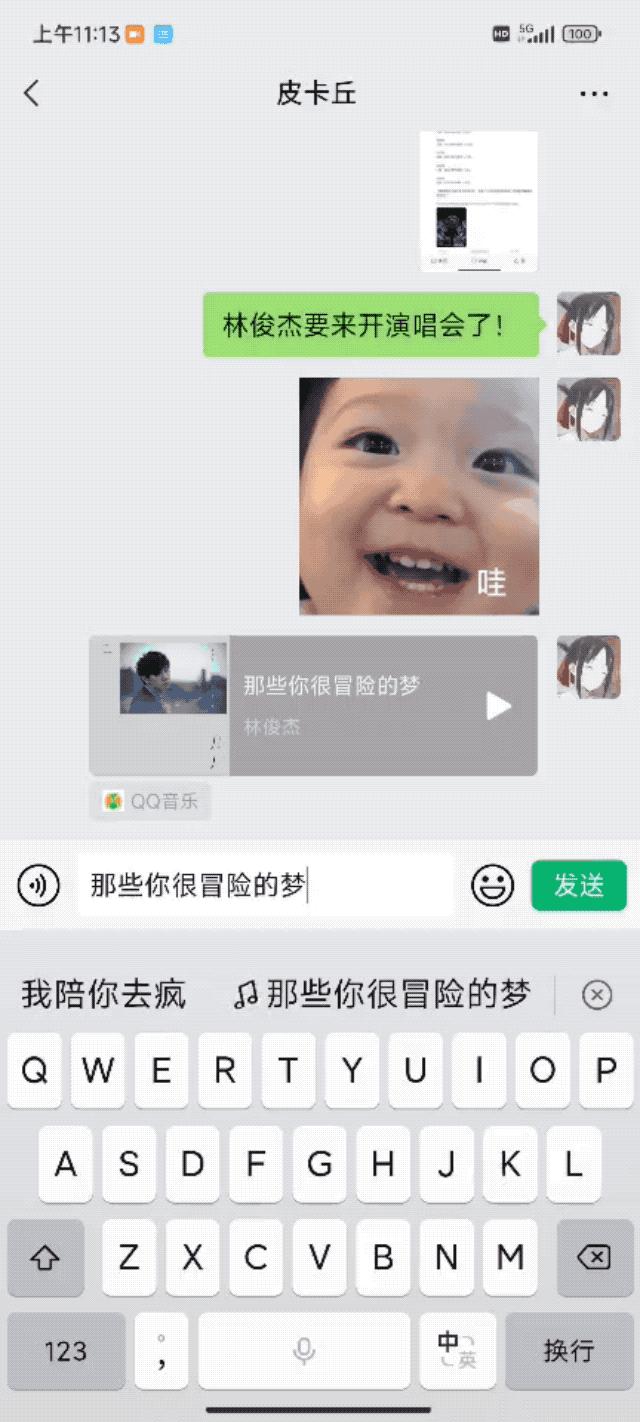Go back from the 皮卡丘 chat
The image size is (640, 1422).
[x=32, y=94]
